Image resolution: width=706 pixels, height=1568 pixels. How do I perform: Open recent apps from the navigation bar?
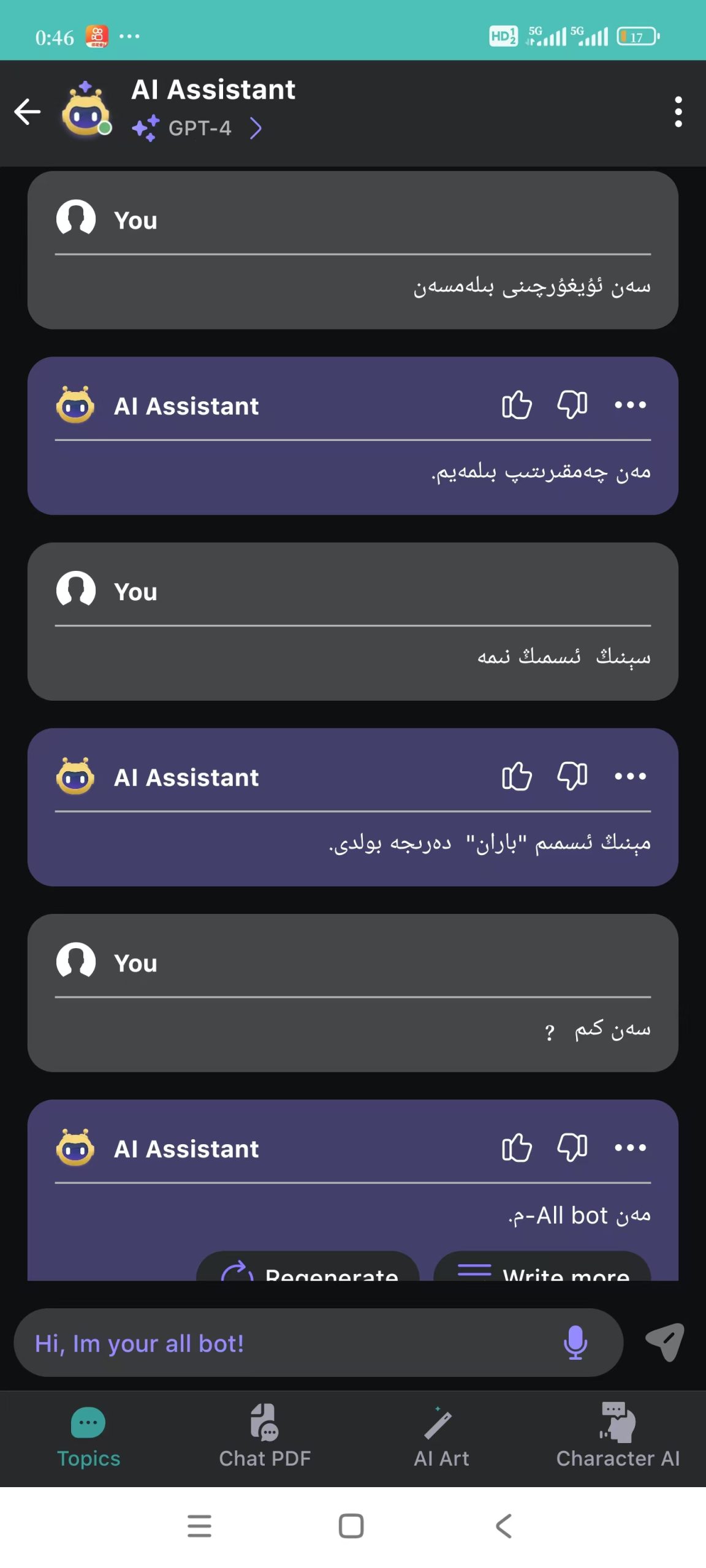(200, 1526)
